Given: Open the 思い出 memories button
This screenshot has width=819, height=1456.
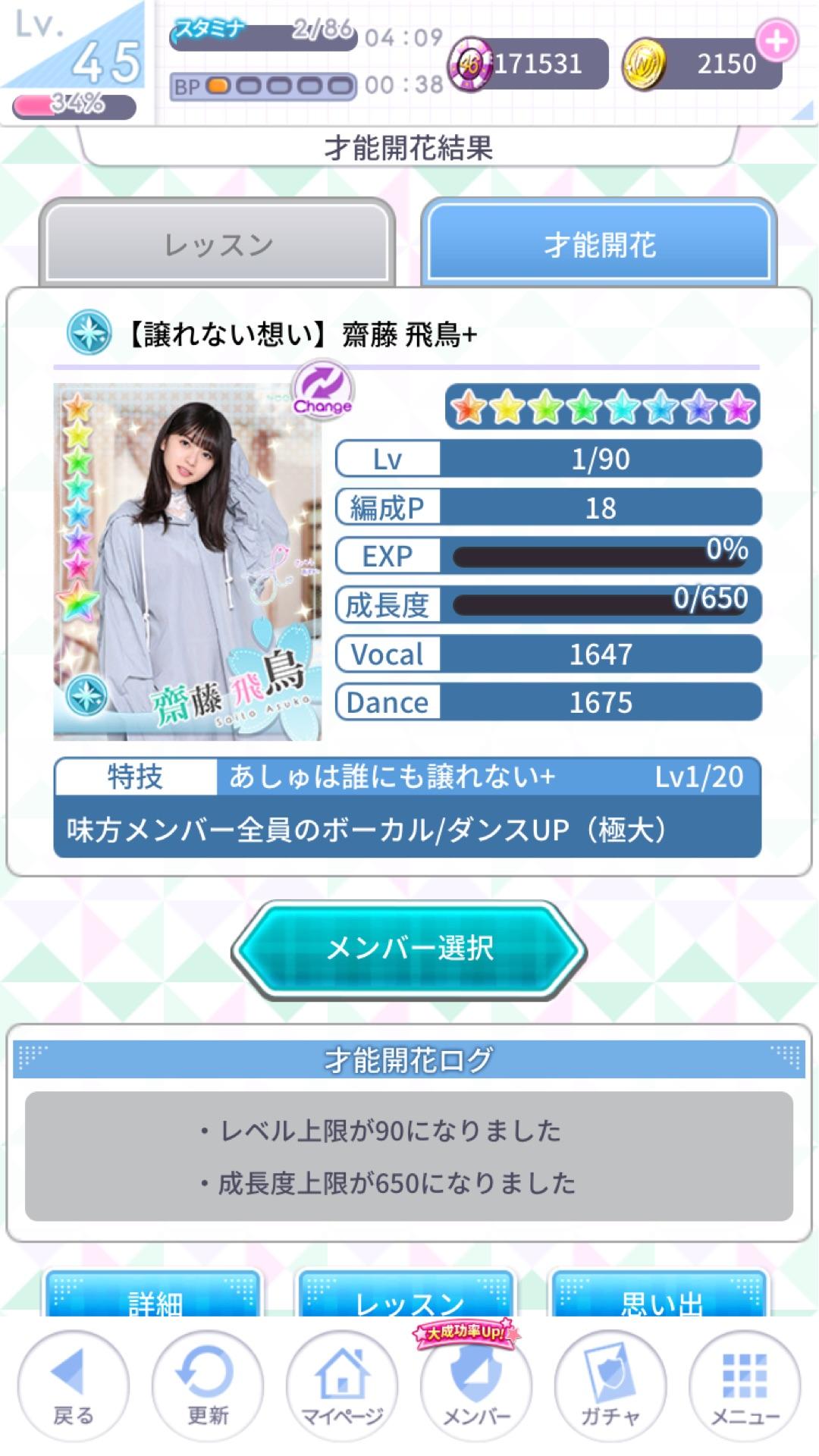Looking at the screenshot, I should click(x=661, y=1297).
